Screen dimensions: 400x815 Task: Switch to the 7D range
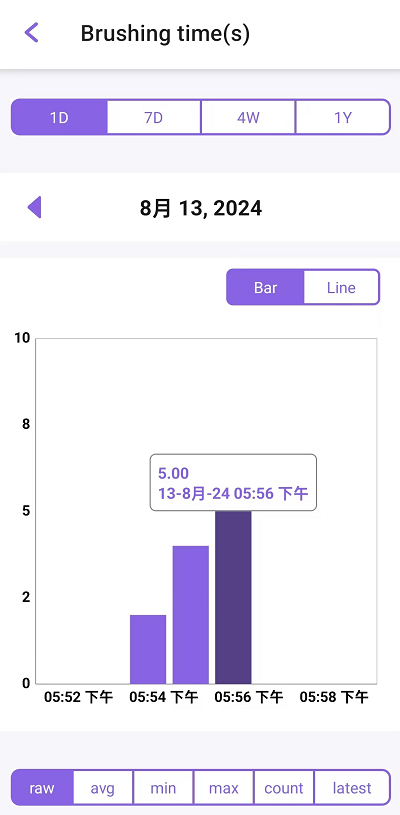[154, 117]
